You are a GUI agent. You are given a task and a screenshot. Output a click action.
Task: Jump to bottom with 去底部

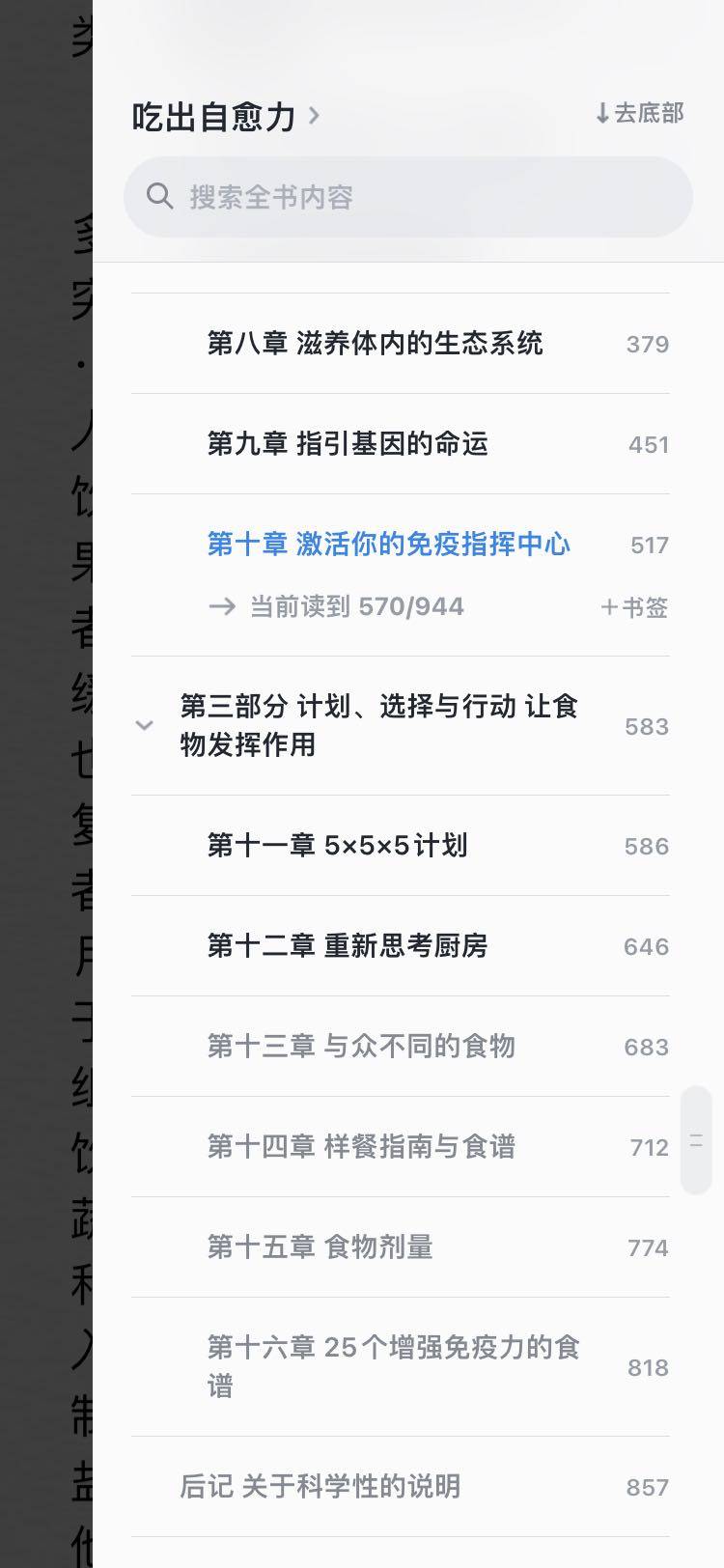point(639,114)
